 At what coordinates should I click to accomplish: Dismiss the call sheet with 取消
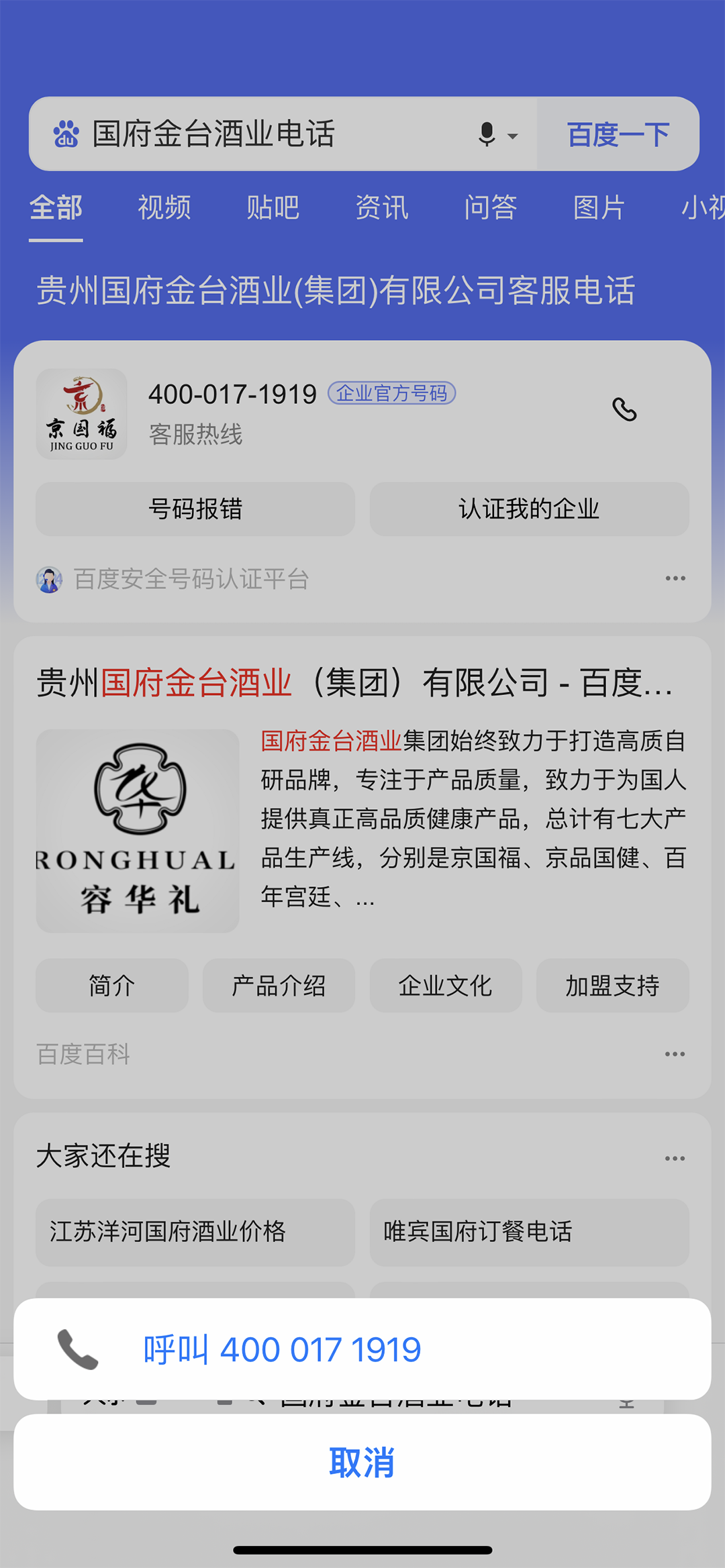tap(362, 1463)
